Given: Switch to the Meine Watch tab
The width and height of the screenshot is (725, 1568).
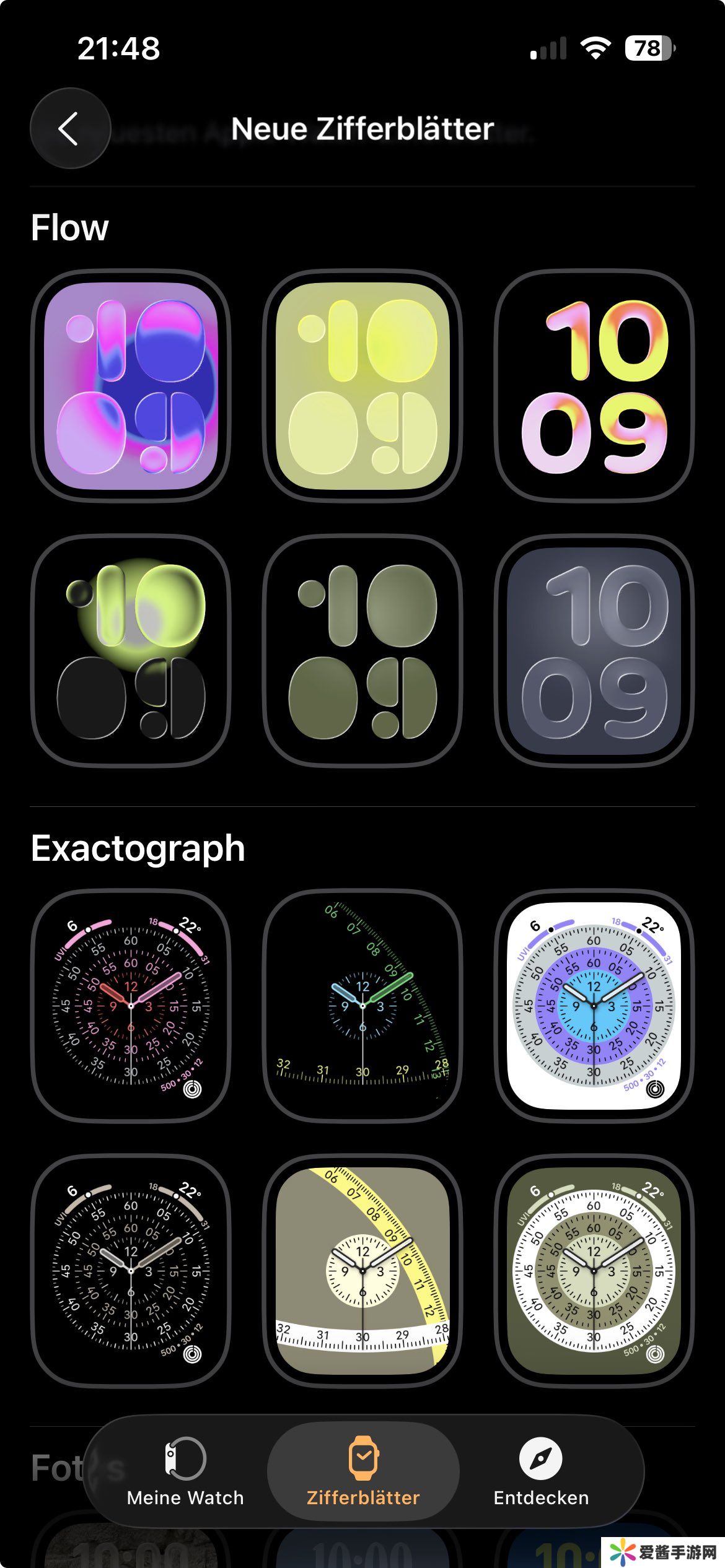Looking at the screenshot, I should tap(185, 1471).
